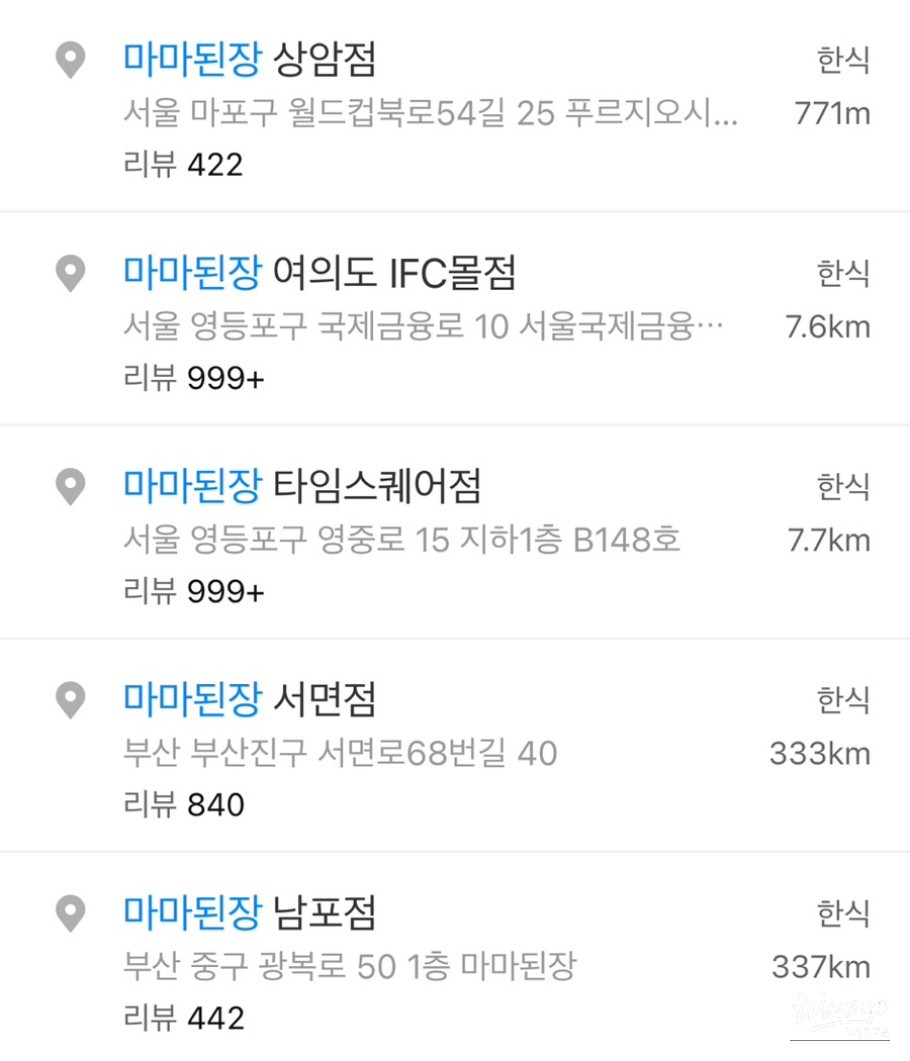
Task: View 마마된장 남포점 in Busan
Action: (x=250, y=913)
